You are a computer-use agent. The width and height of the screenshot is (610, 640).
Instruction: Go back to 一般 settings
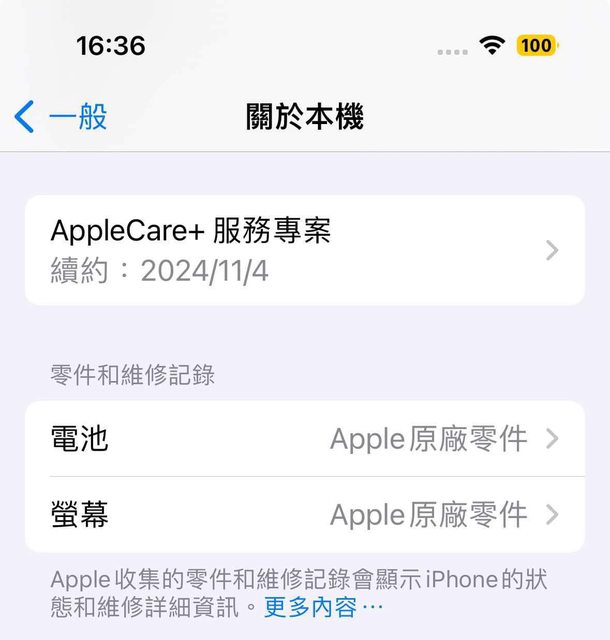(62, 117)
